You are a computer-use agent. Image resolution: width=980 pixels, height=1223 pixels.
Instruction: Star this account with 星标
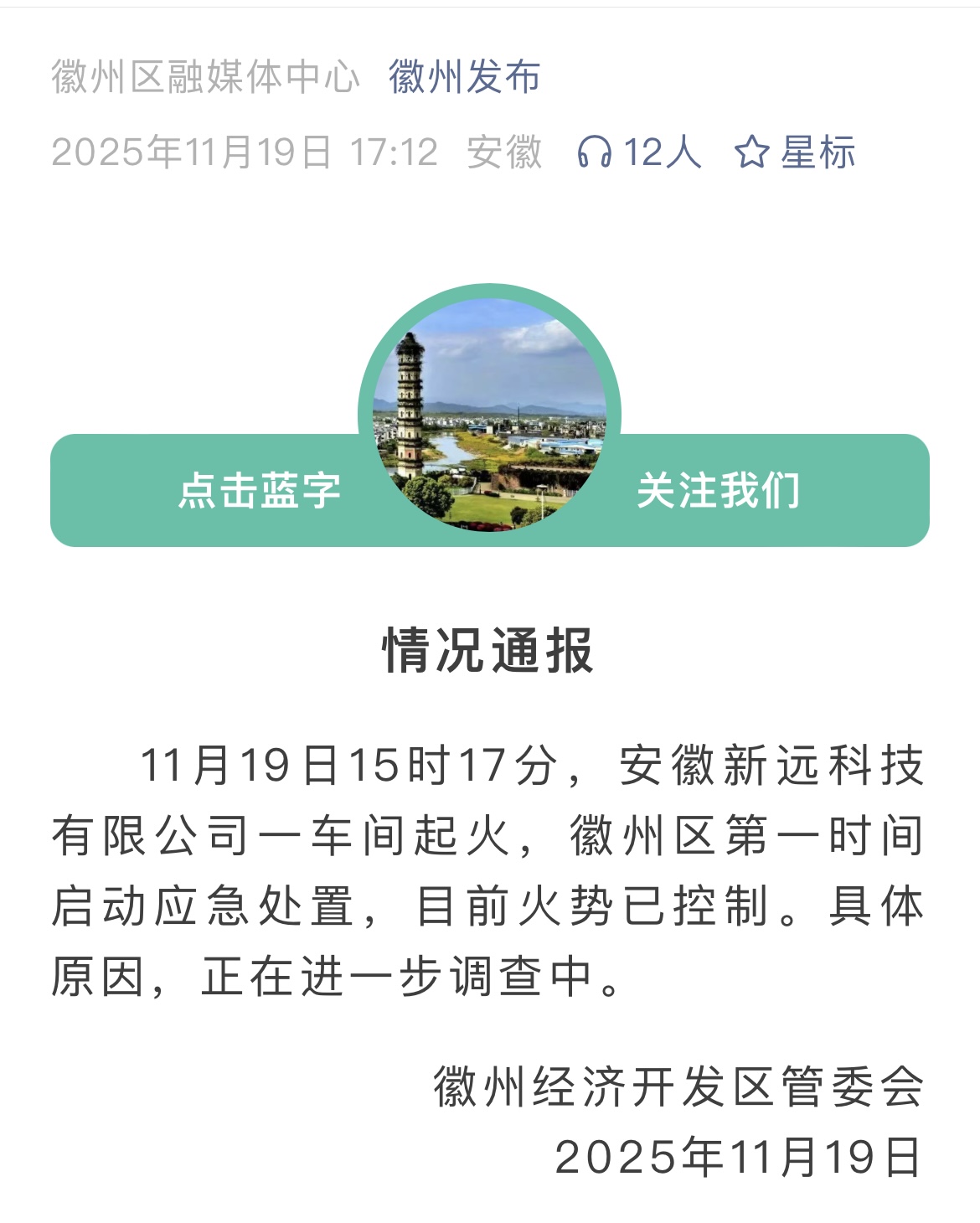[x=794, y=152]
